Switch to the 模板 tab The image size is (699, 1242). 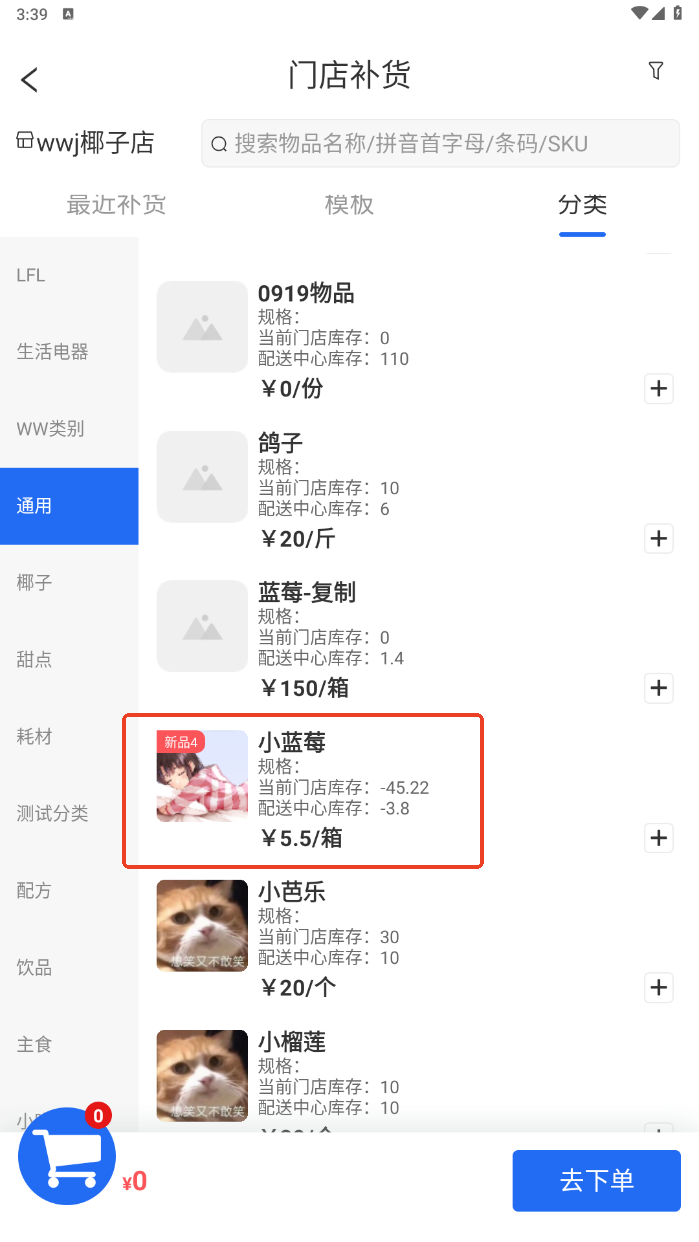349,205
